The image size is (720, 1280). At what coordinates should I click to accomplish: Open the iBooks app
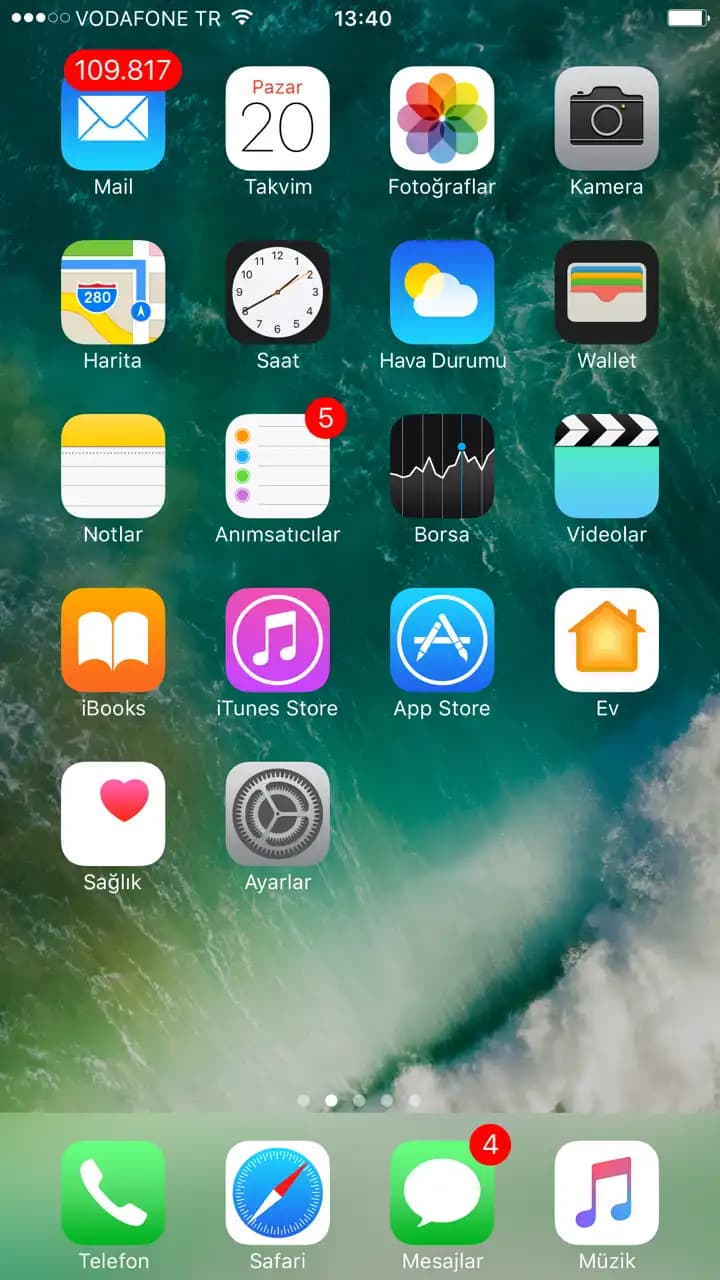click(113, 641)
